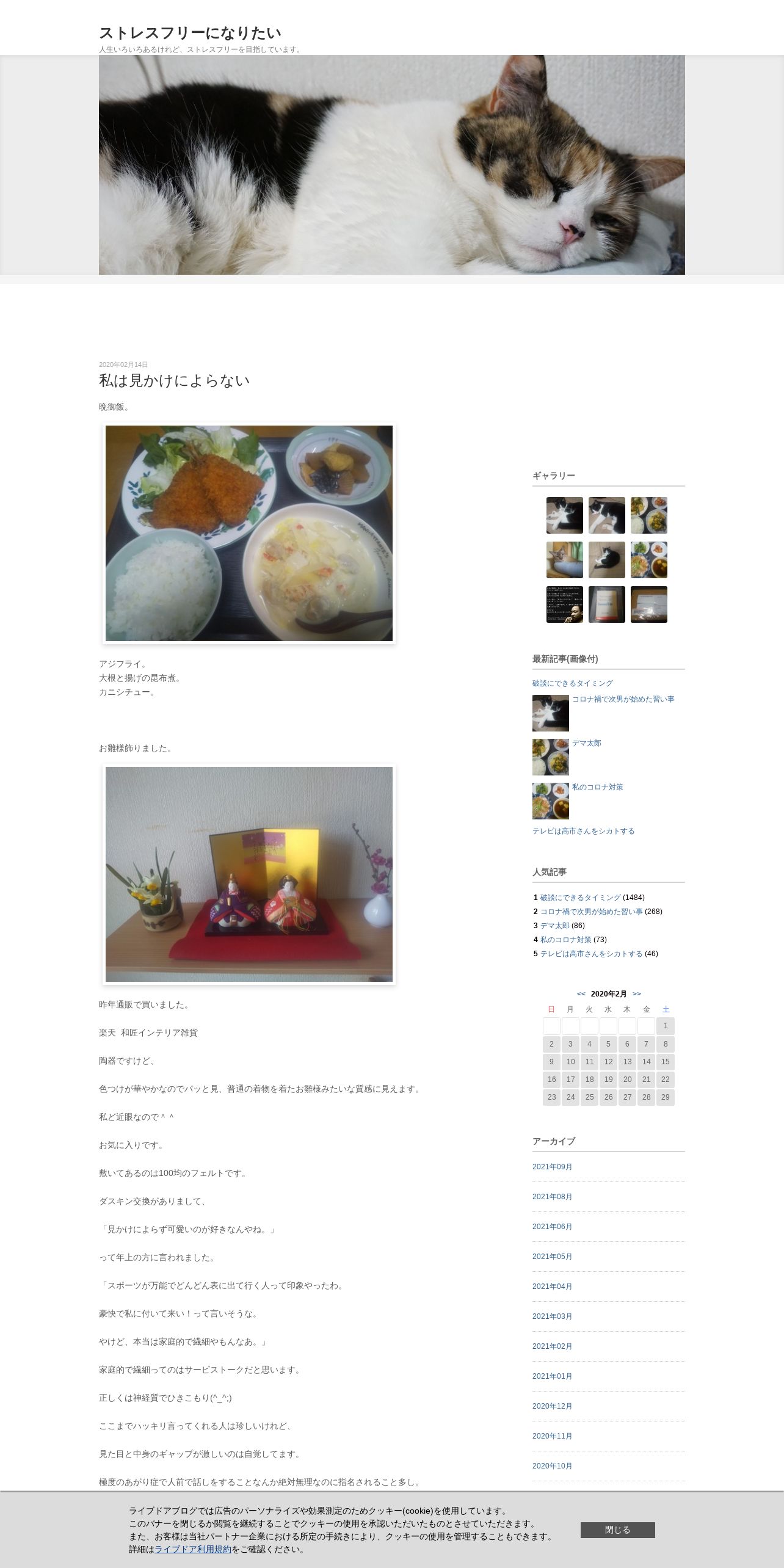Open recent article デマ太郎

(586, 743)
